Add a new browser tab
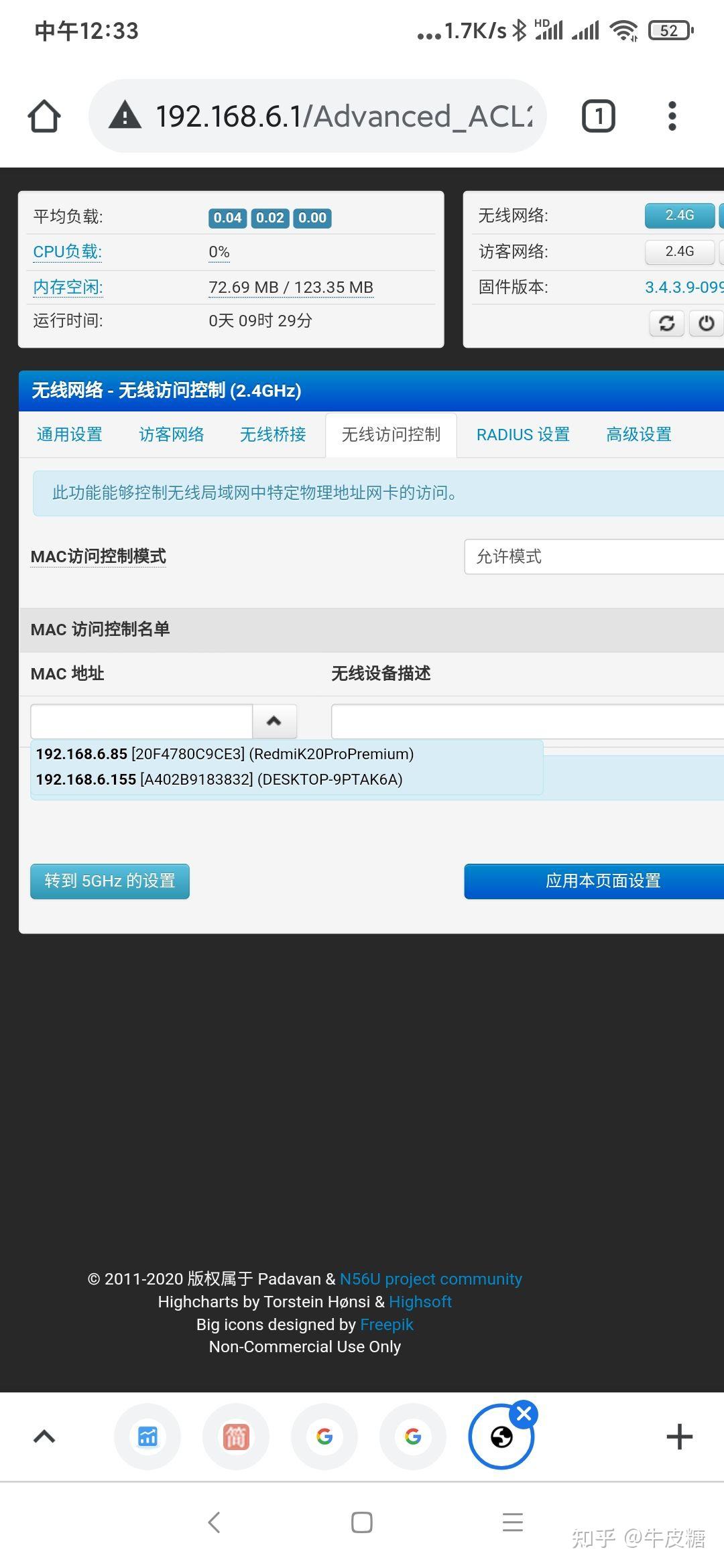Image resolution: width=724 pixels, height=1568 pixels. (x=679, y=1437)
